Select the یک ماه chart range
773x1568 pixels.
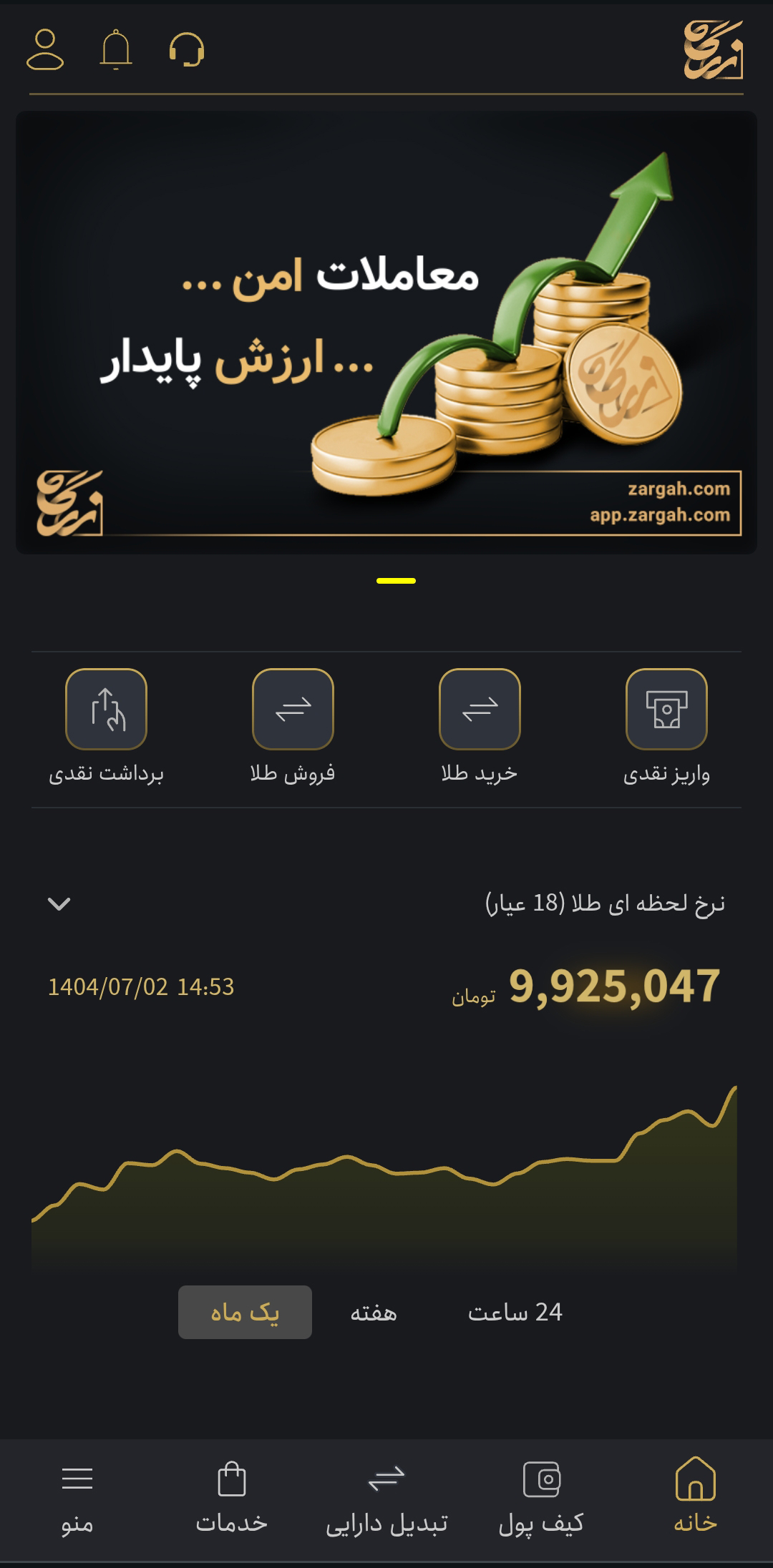tap(245, 1312)
